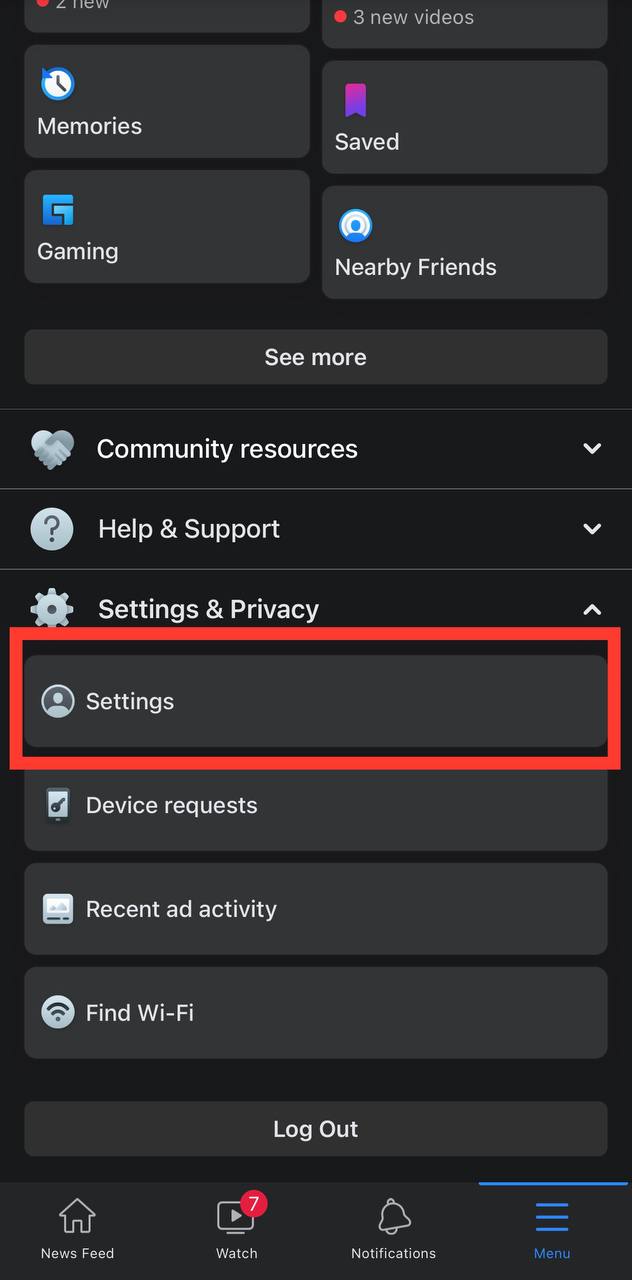This screenshot has width=632, height=1280.
Task: Select the Menu tab
Action: coord(551,1230)
